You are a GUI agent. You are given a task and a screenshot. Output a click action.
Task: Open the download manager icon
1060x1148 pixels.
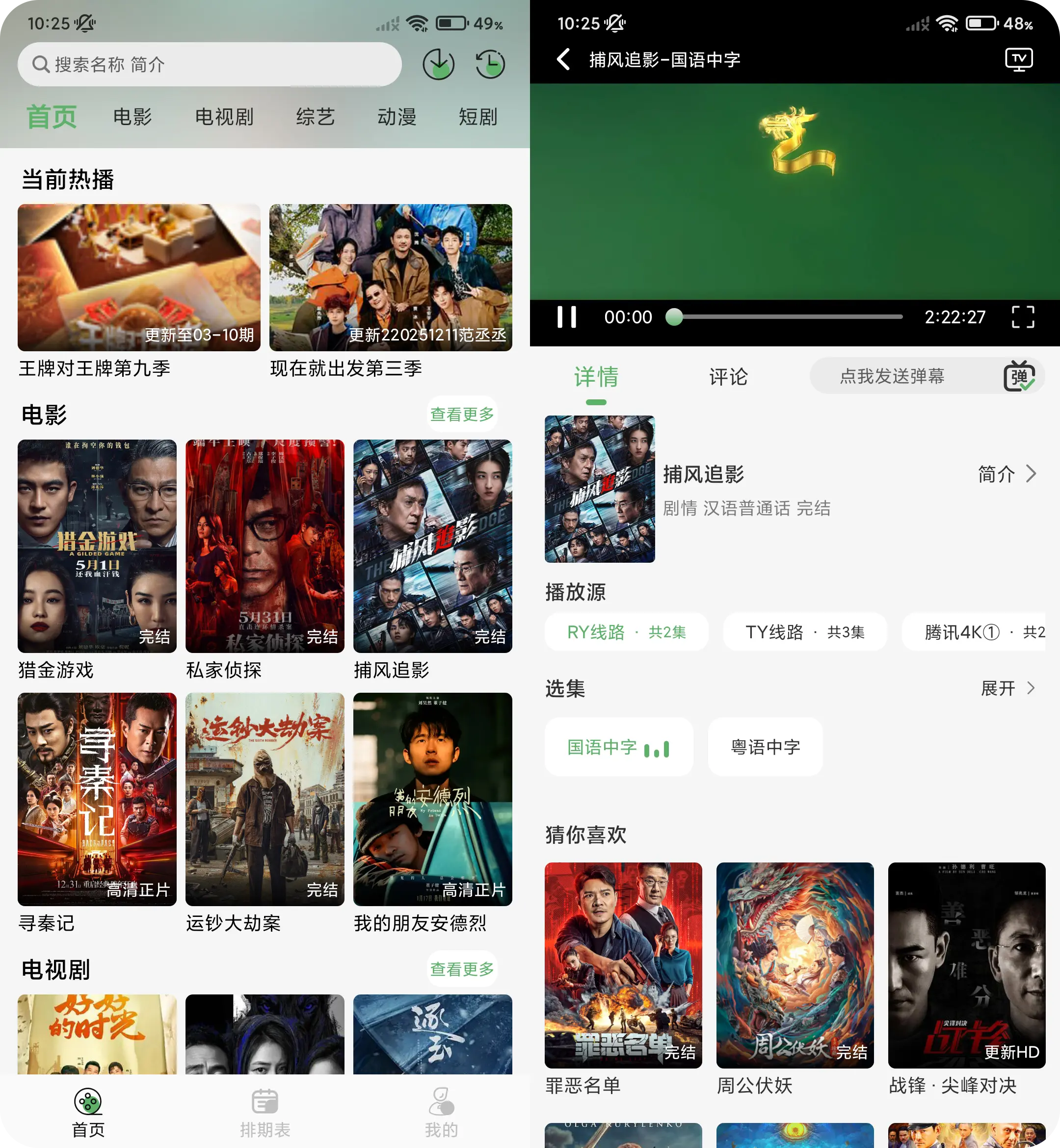click(438, 64)
